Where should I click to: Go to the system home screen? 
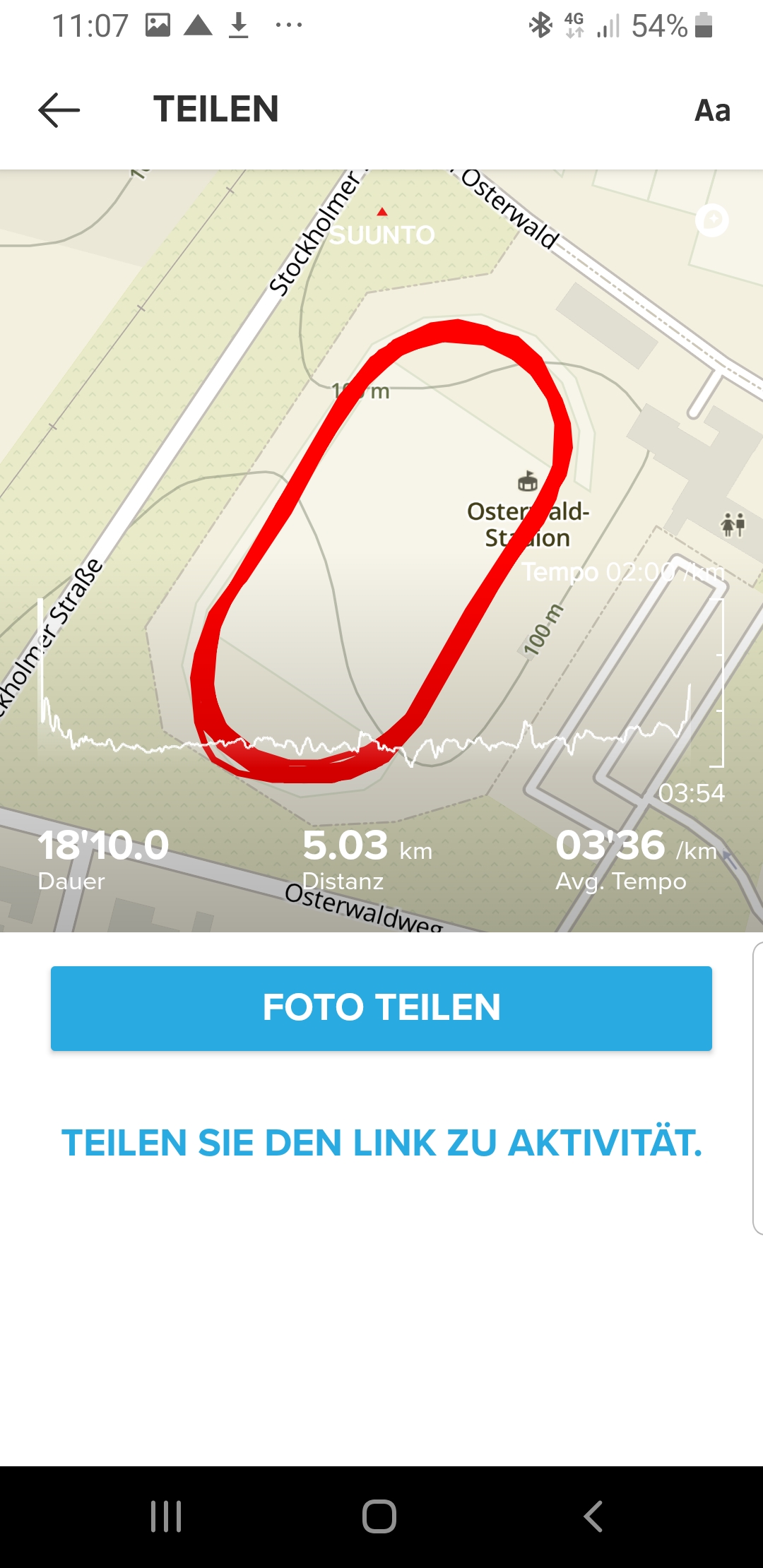379,1516
